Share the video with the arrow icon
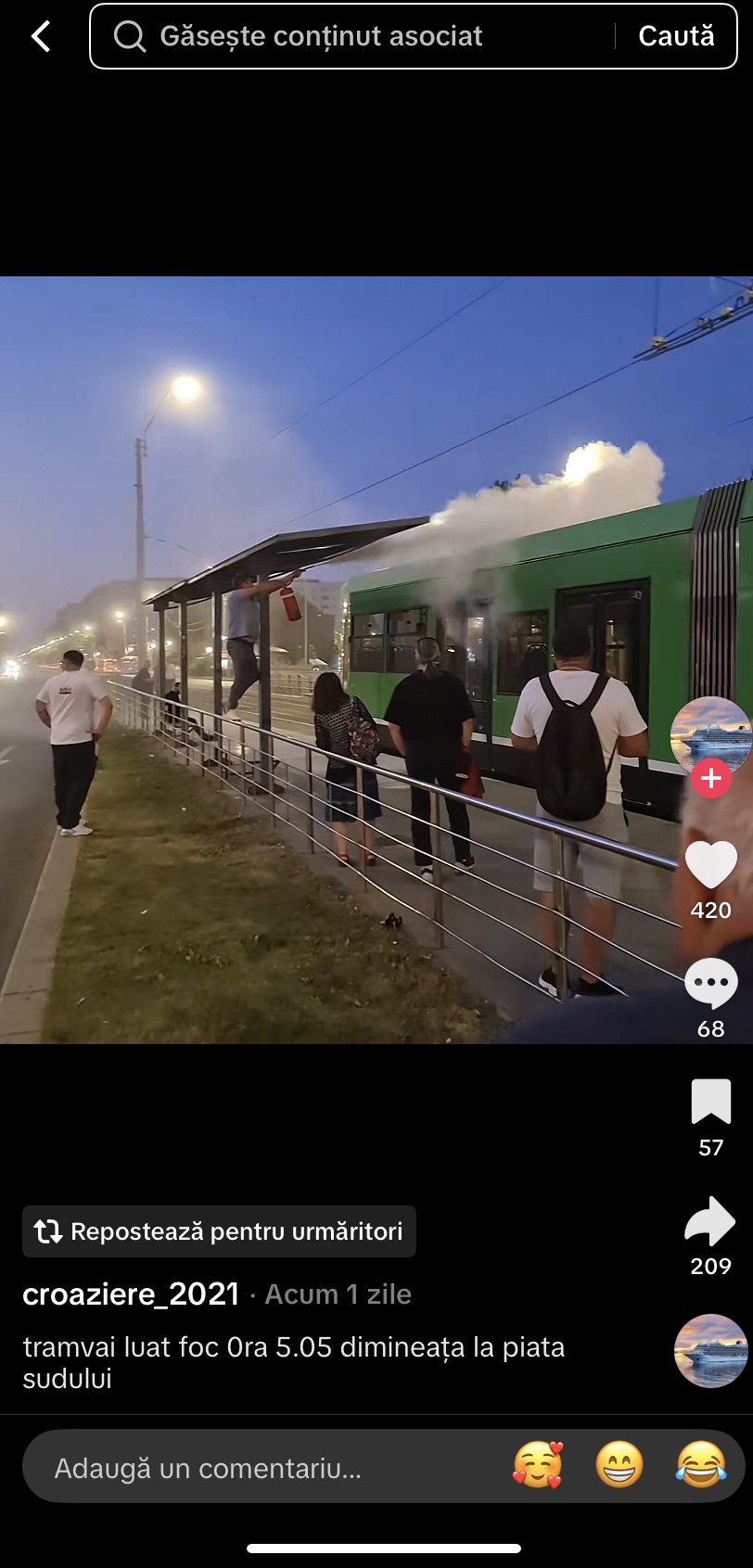Viewport: 753px width, 1568px height. click(710, 1221)
